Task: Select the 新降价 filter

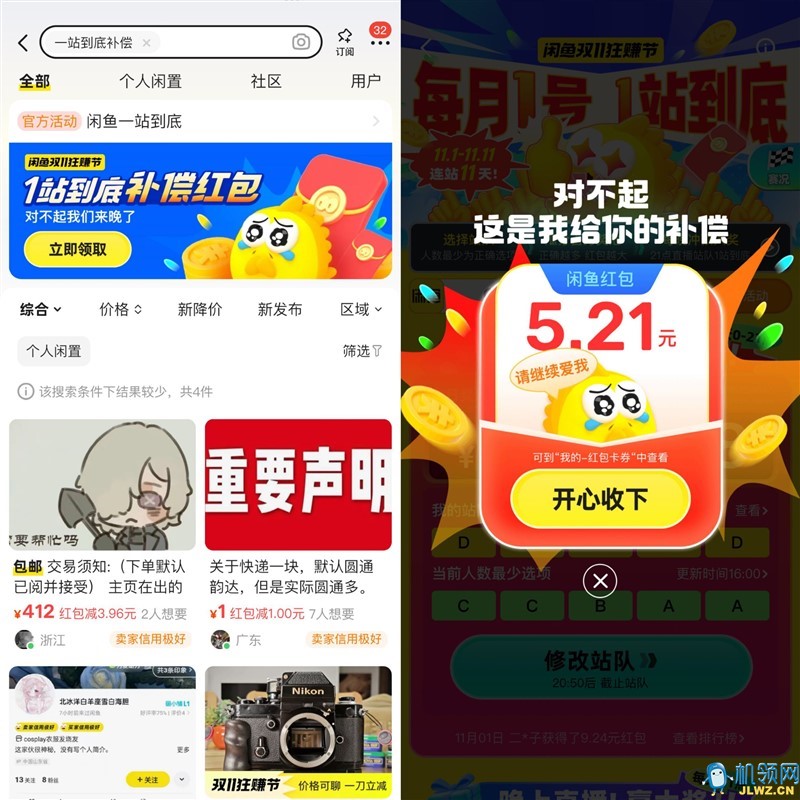Action: pos(200,309)
